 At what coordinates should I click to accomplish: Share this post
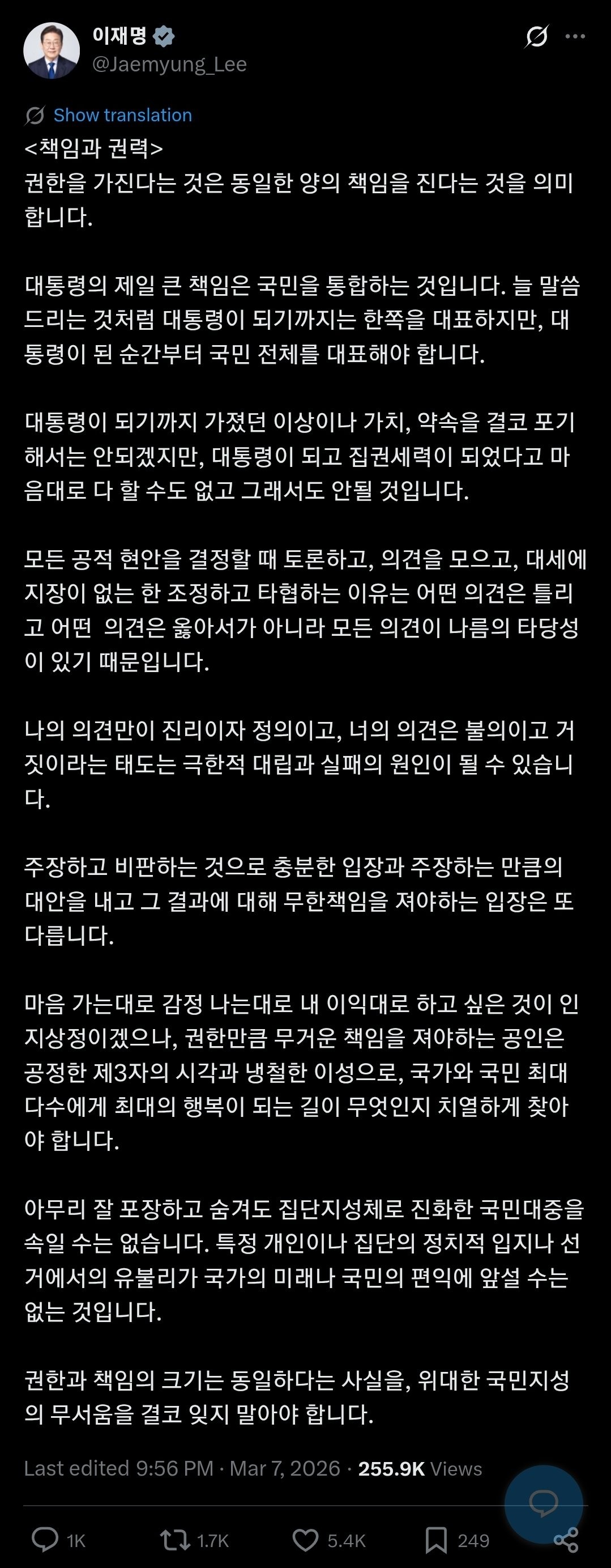(566, 1541)
